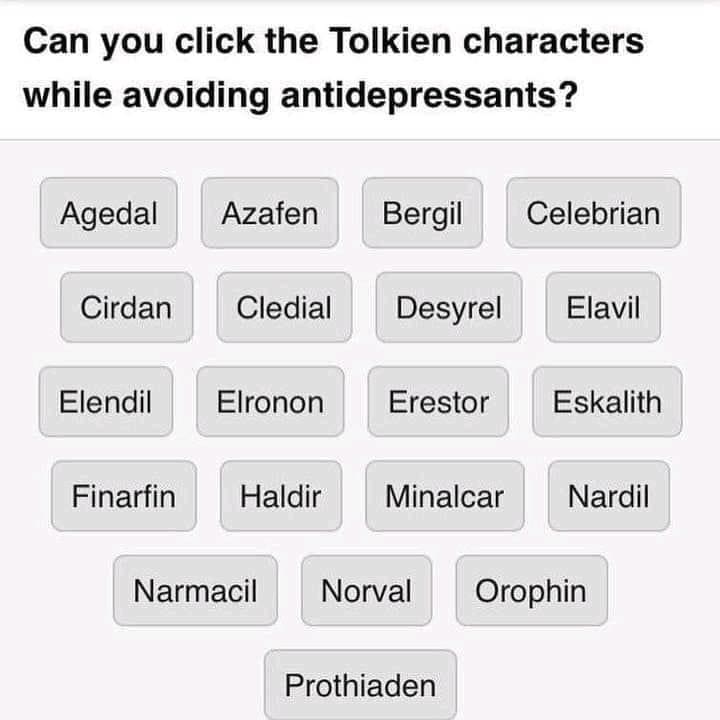Screen dimensions: 720x720
Task: Tap the Norval button
Action: [x=366, y=591]
